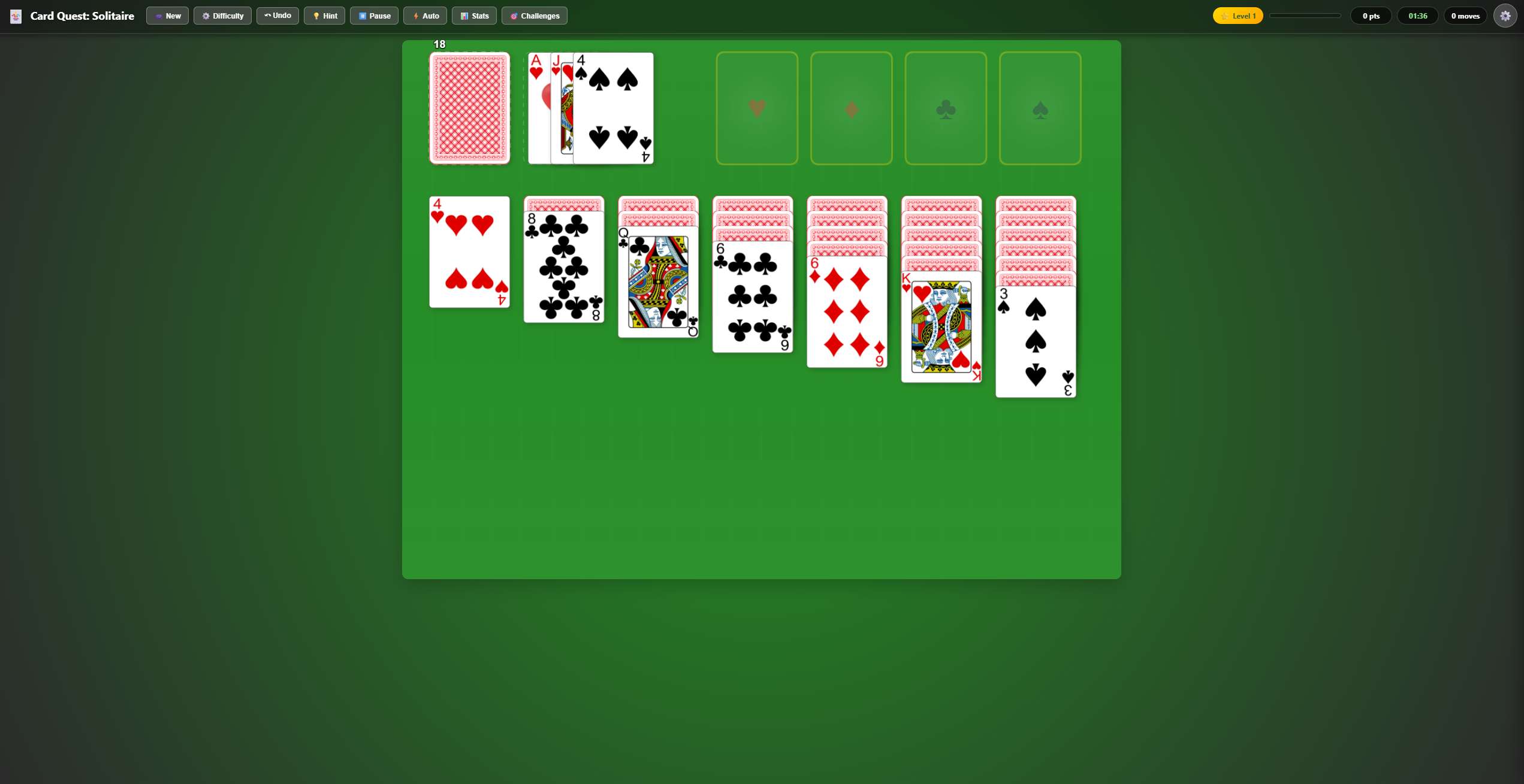Run Auto complete

(x=425, y=16)
